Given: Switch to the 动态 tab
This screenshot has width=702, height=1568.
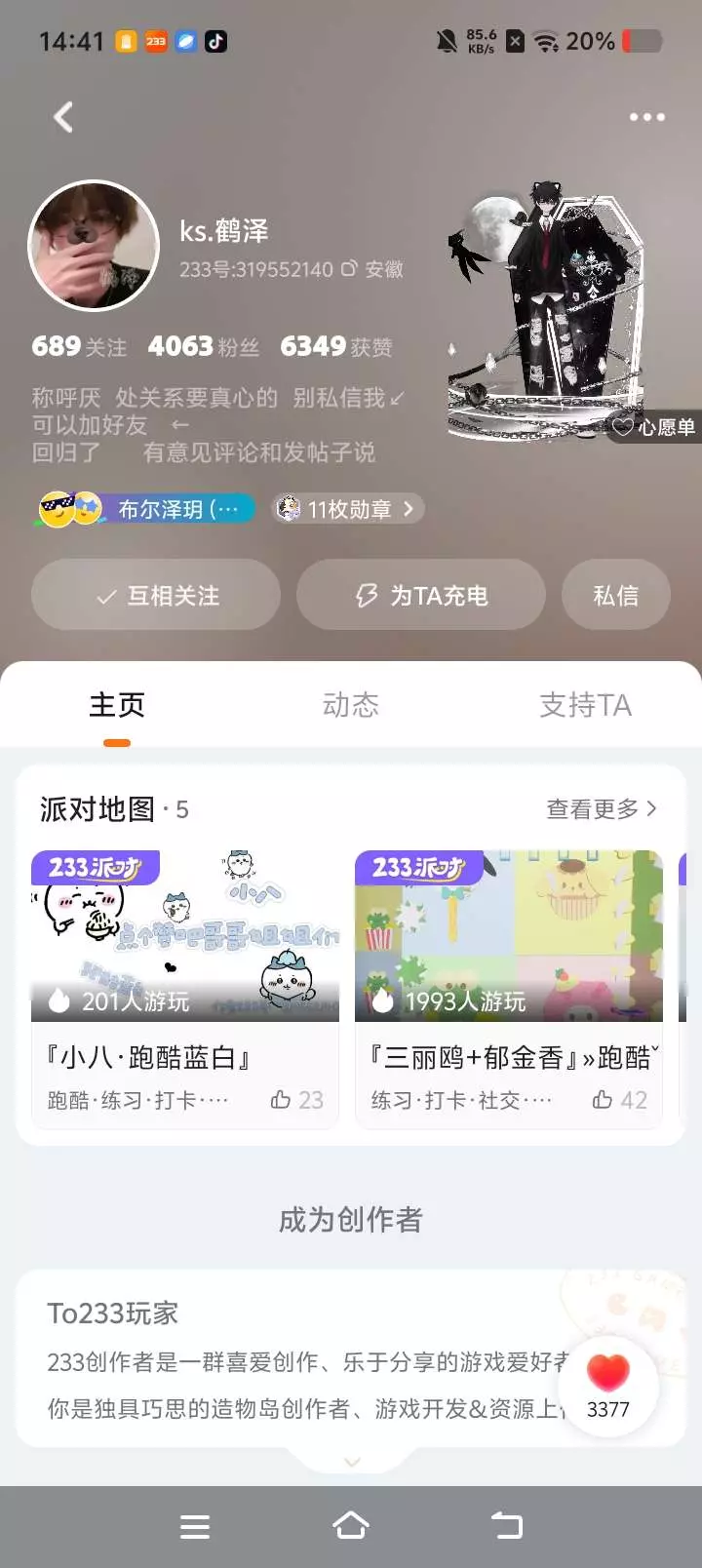Looking at the screenshot, I should pos(351,705).
